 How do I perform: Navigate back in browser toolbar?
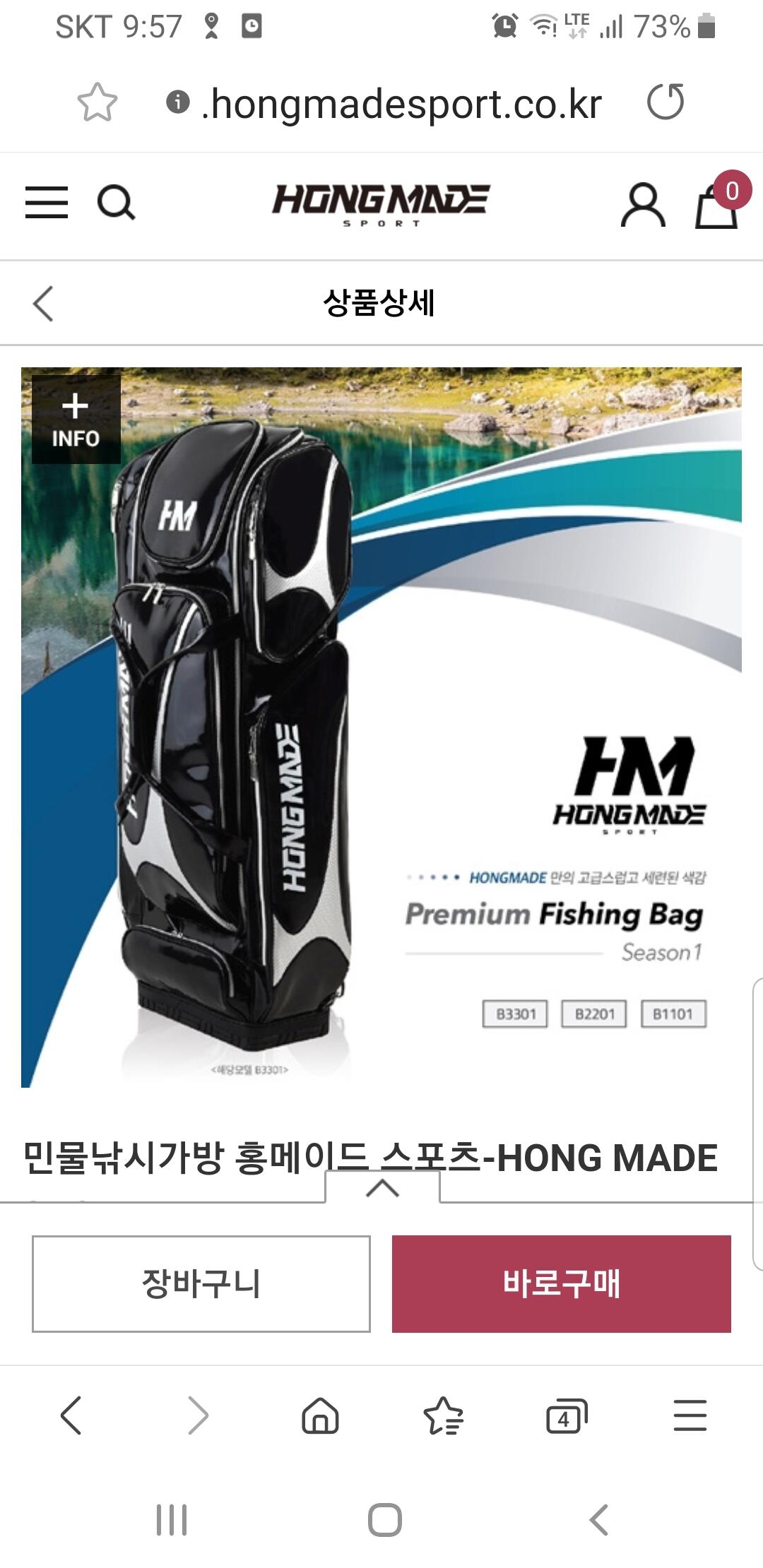(71, 1415)
